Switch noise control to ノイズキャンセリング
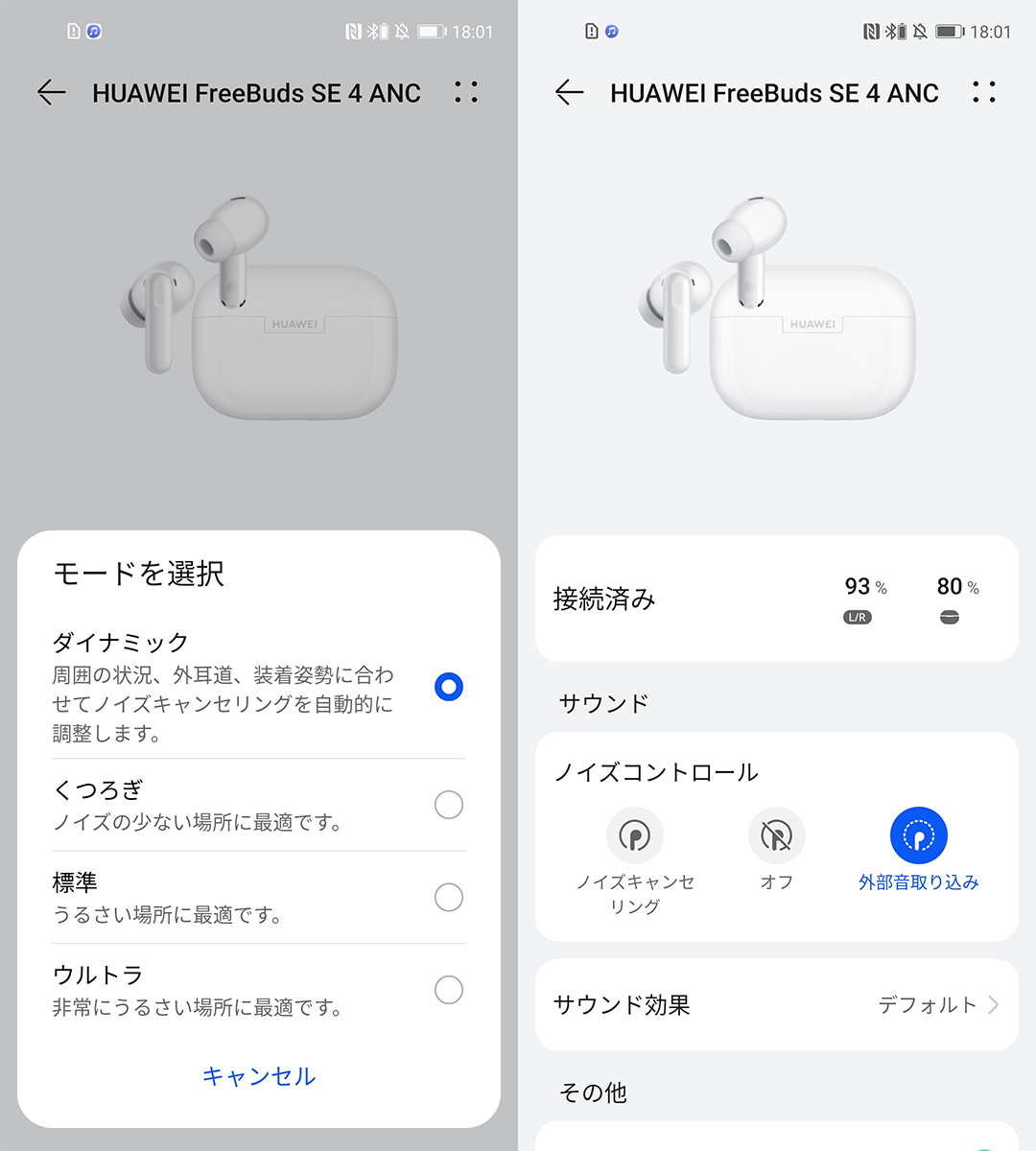1036x1151 pixels. tap(635, 836)
